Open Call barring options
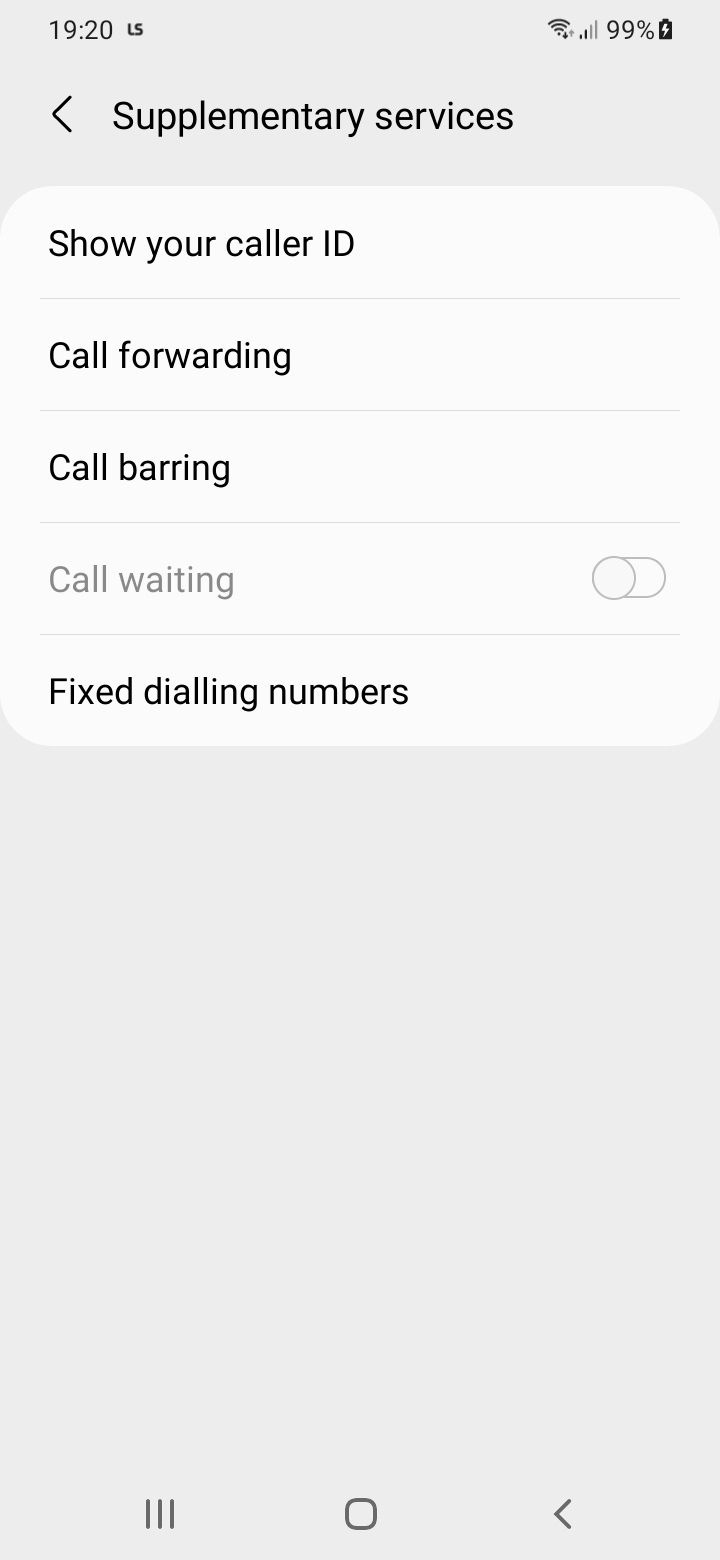This screenshot has height=1560, width=720. pyautogui.click(x=360, y=467)
